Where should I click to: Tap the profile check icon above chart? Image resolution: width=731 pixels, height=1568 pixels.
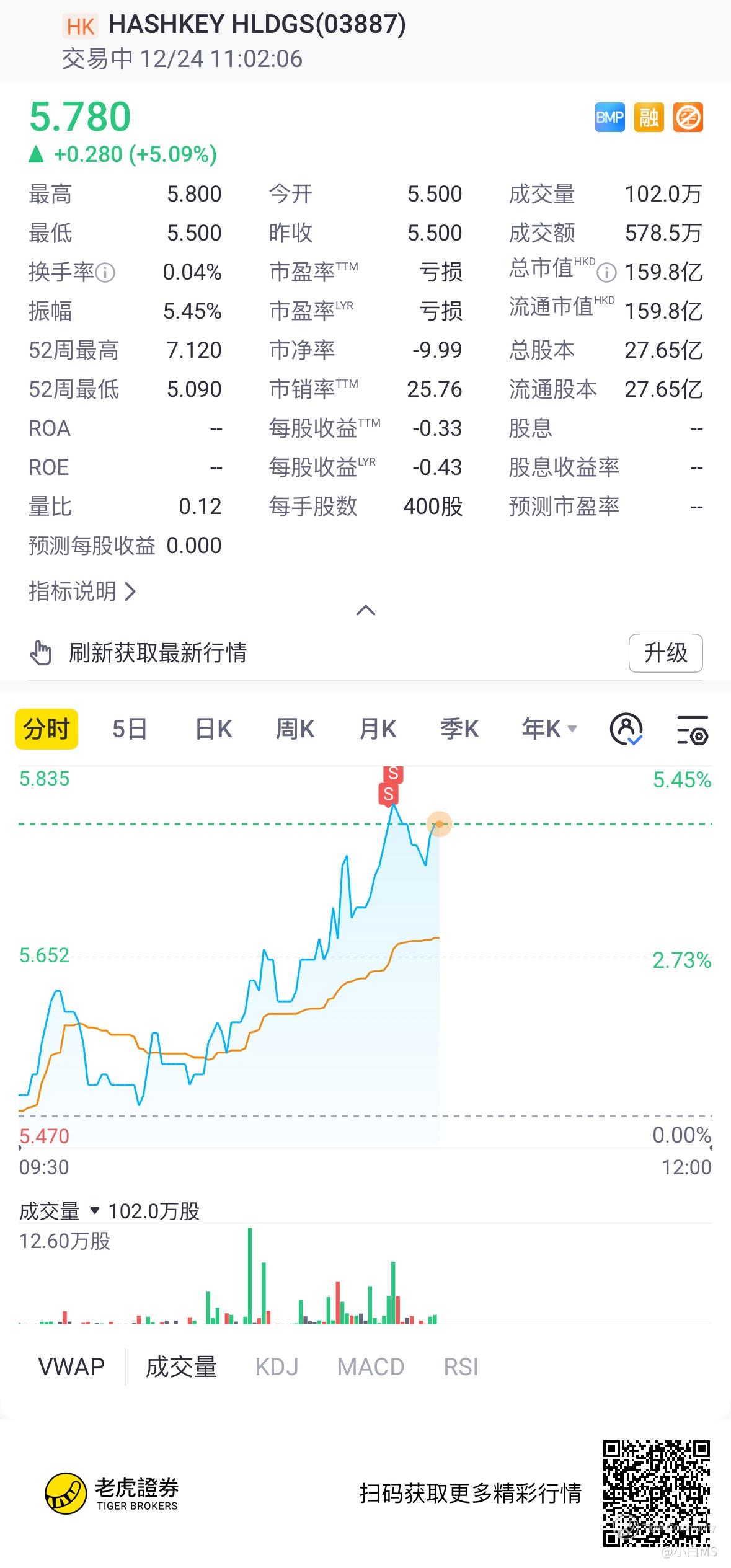point(626,729)
